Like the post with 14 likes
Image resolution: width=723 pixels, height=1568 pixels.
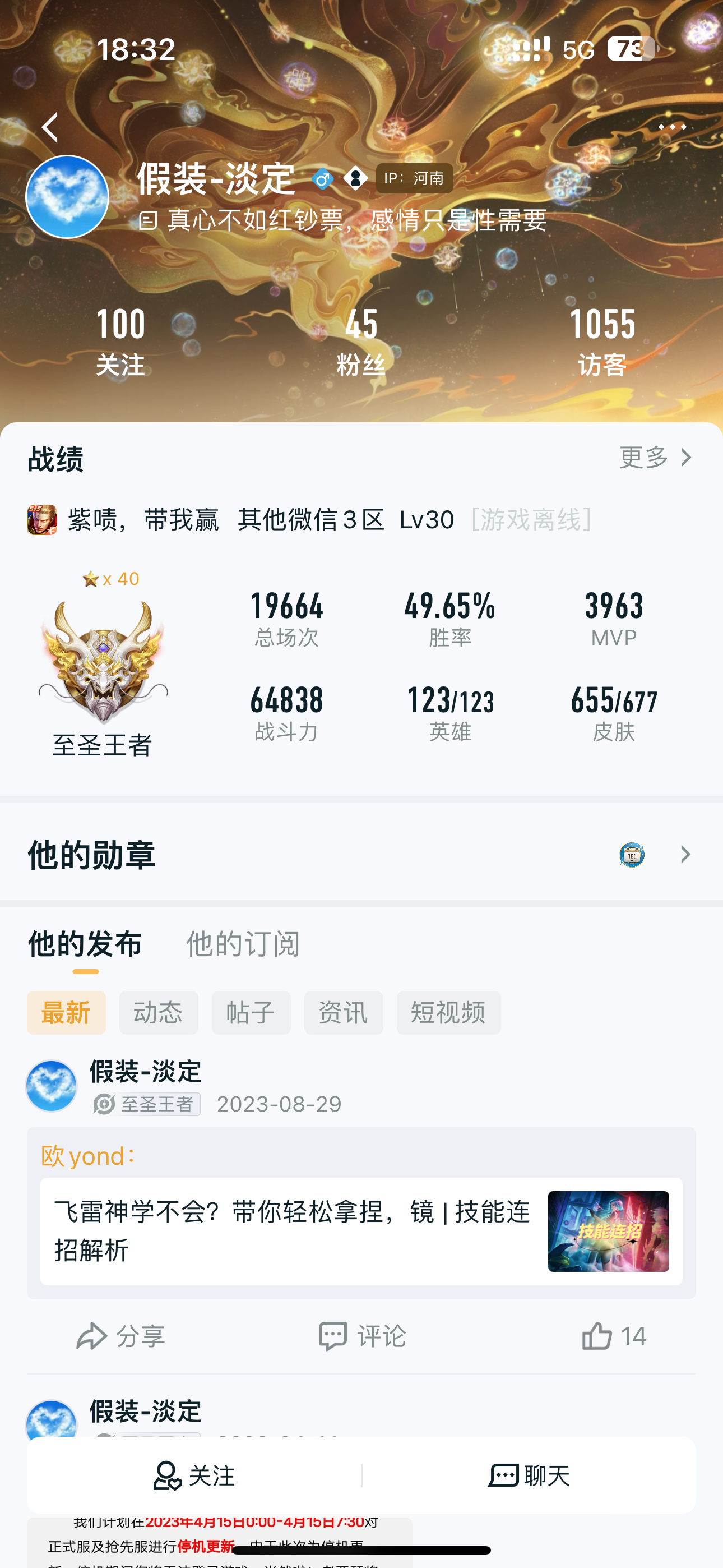(x=614, y=1336)
